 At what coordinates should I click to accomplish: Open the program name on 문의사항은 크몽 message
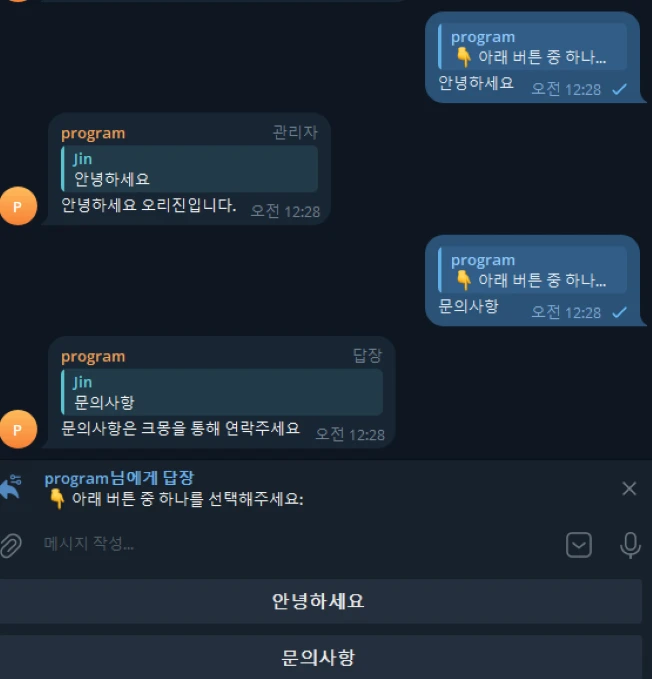tap(93, 356)
